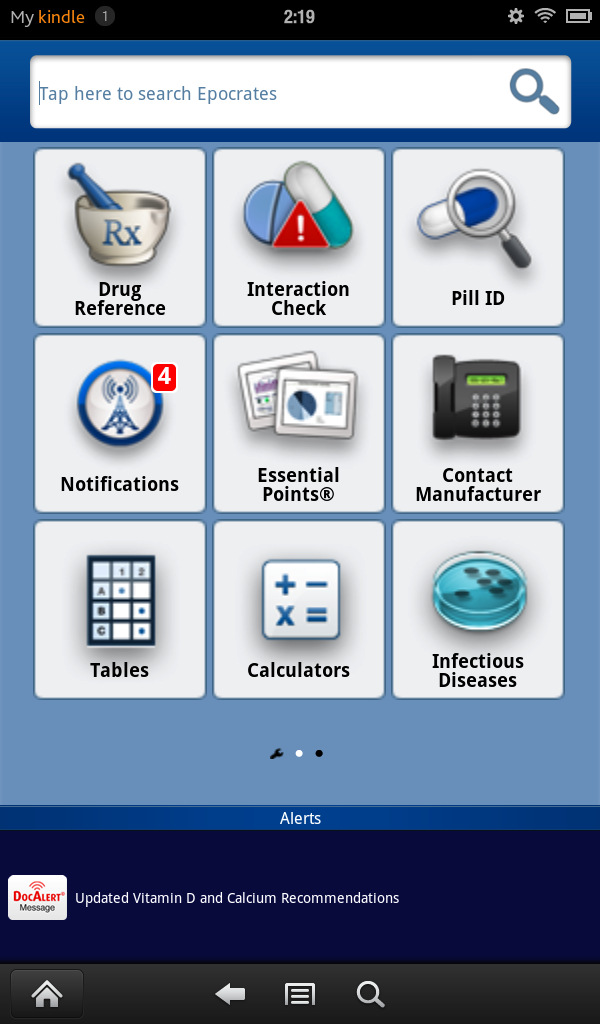Open the Pill ID feature

477,238
